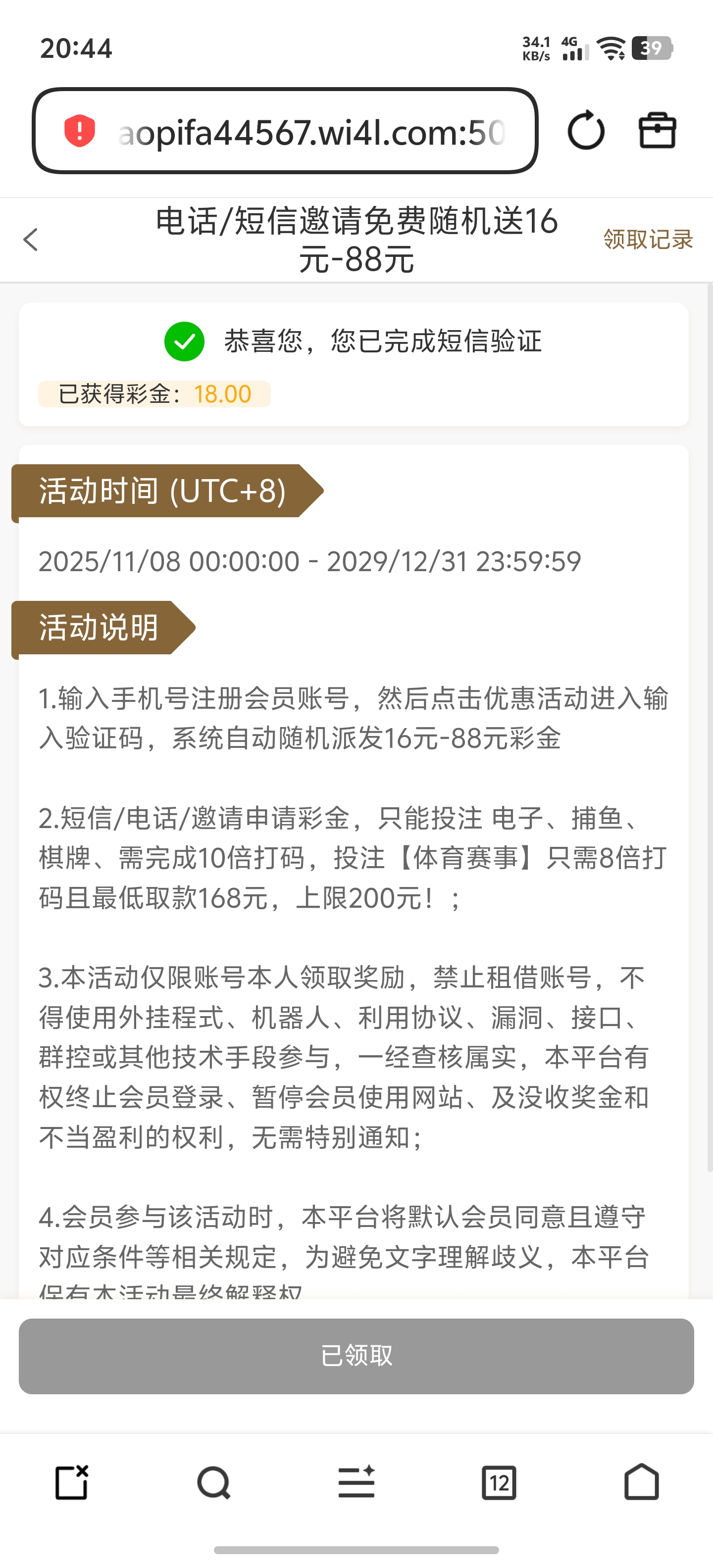
Task: Open the toolbox icon beside refresh
Action: (657, 130)
